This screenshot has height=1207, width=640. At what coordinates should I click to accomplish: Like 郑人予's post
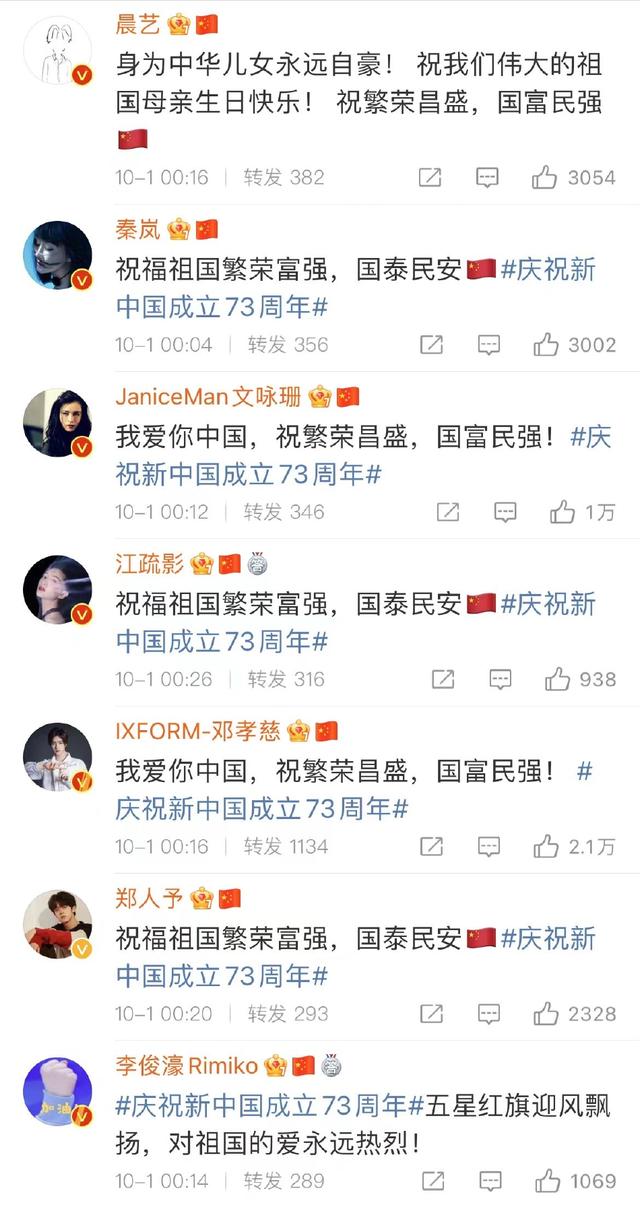point(546,1014)
